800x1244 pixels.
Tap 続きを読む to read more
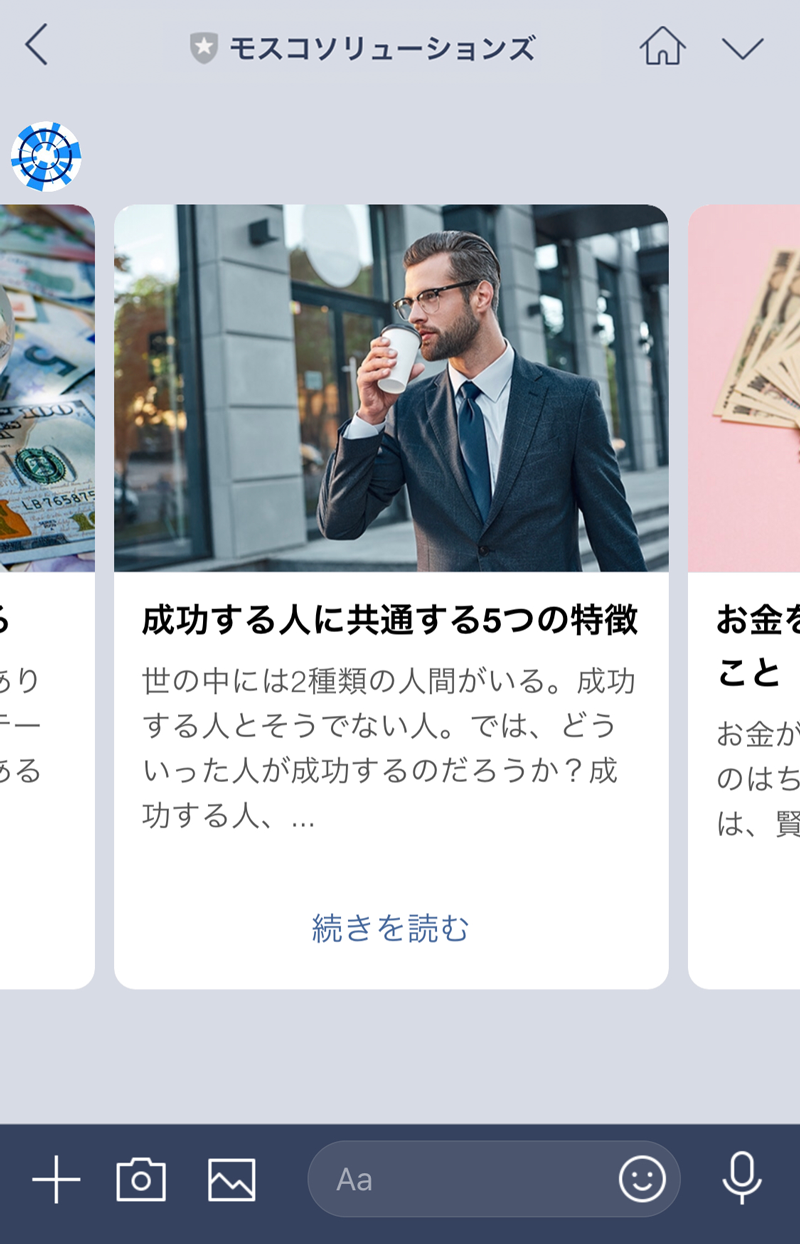pos(390,928)
